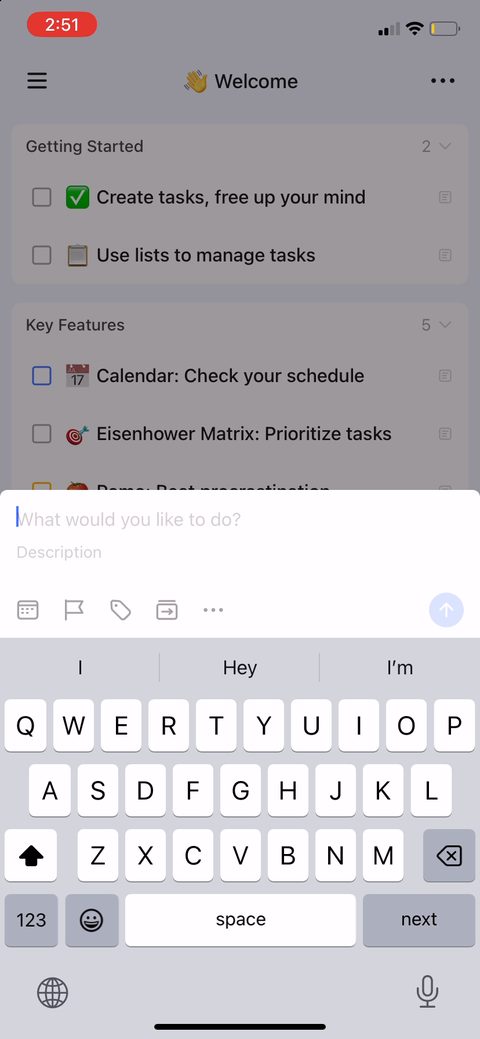Screen dimensions: 480x1039
Task: Start dictation with the microphone key
Action: (427, 992)
